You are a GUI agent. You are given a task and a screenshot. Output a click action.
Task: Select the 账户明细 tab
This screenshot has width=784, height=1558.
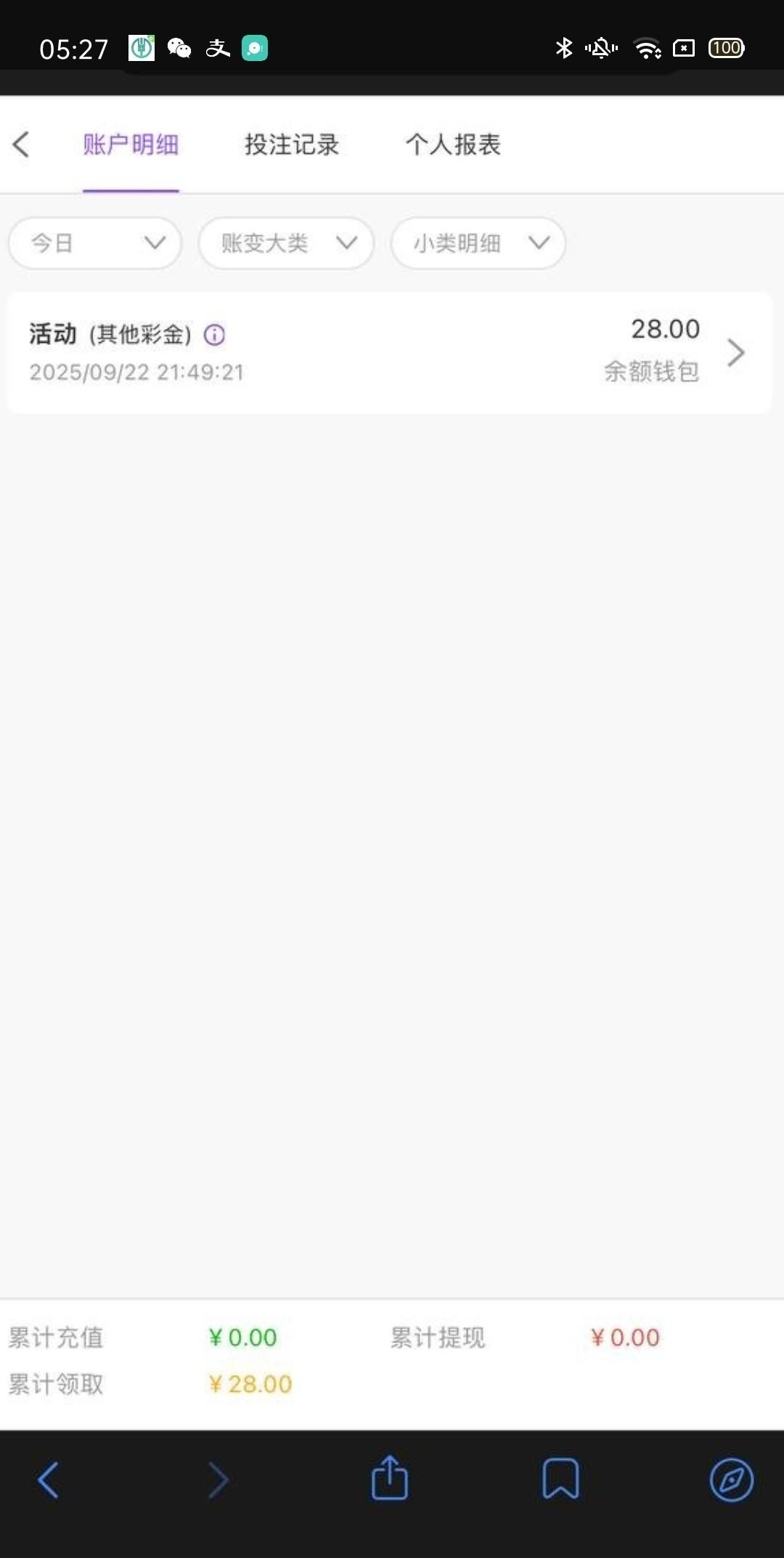click(131, 145)
